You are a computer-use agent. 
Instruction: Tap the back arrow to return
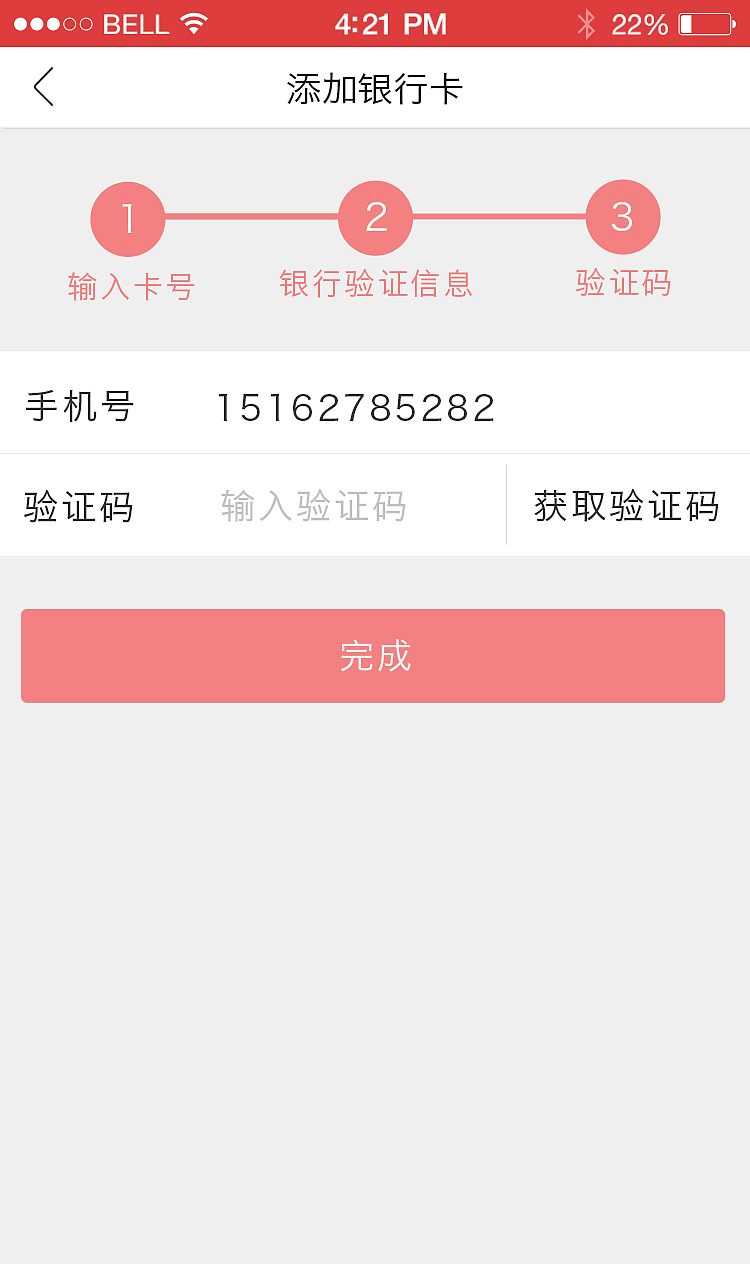tap(42, 87)
